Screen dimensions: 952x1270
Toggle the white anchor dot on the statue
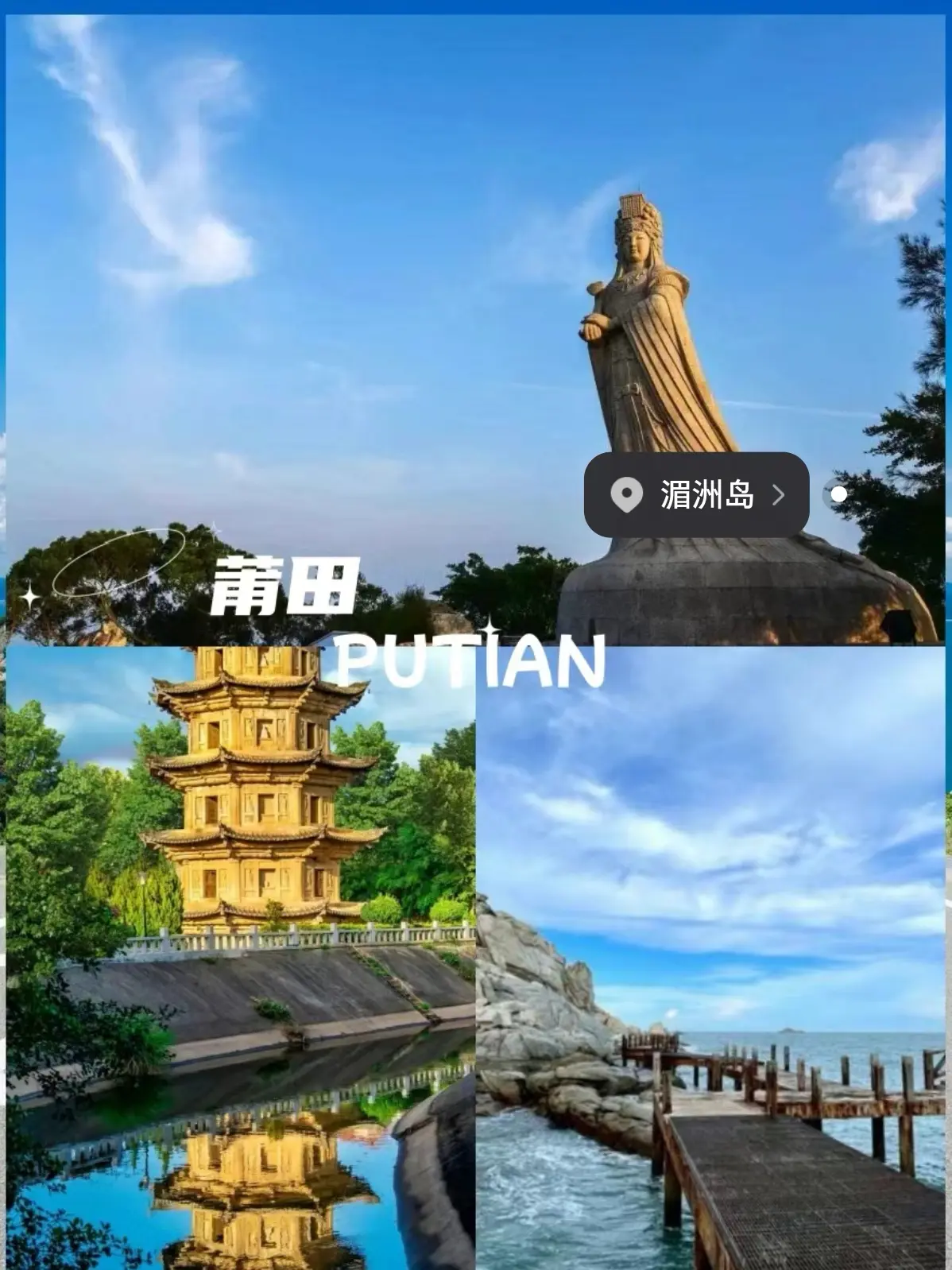click(x=839, y=494)
